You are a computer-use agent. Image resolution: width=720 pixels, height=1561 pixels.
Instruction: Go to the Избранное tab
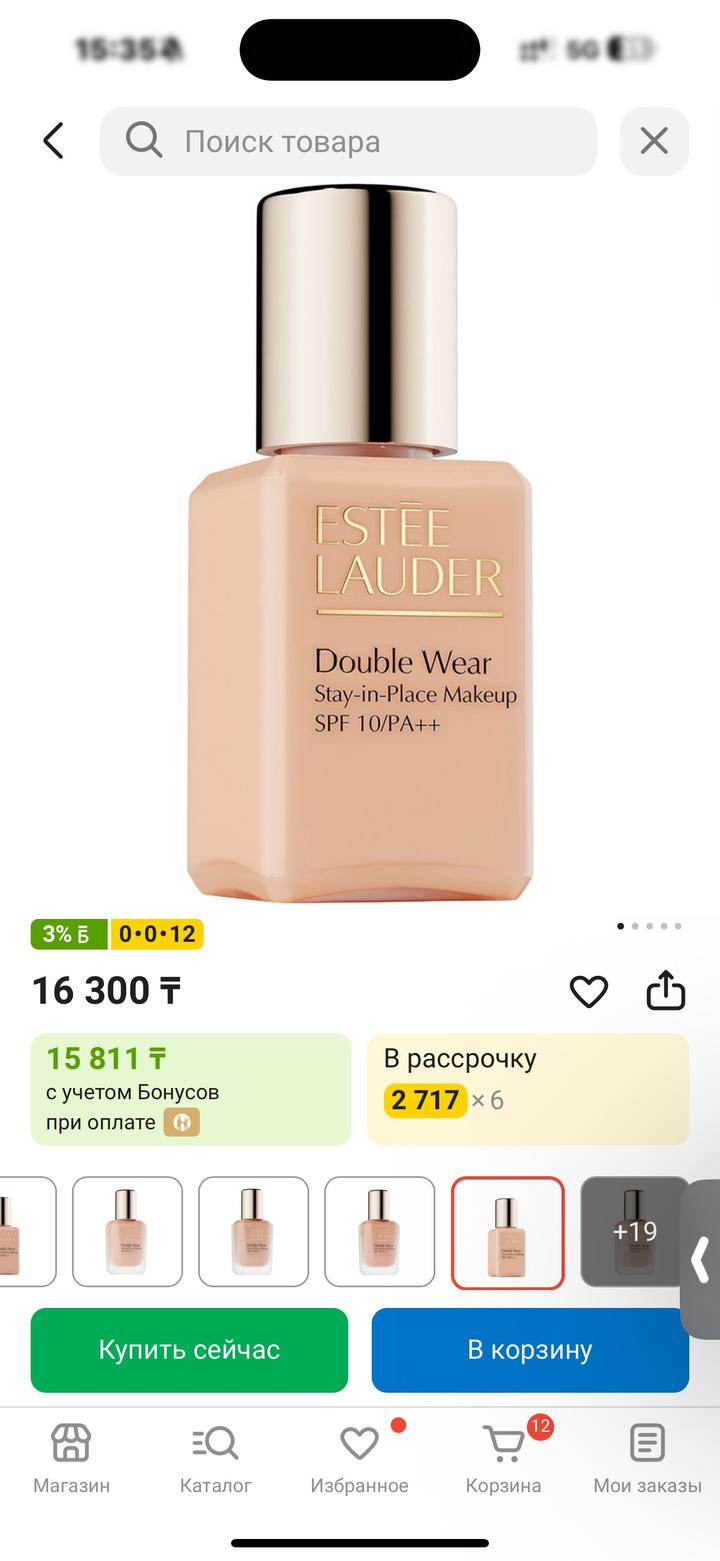pos(359,1458)
